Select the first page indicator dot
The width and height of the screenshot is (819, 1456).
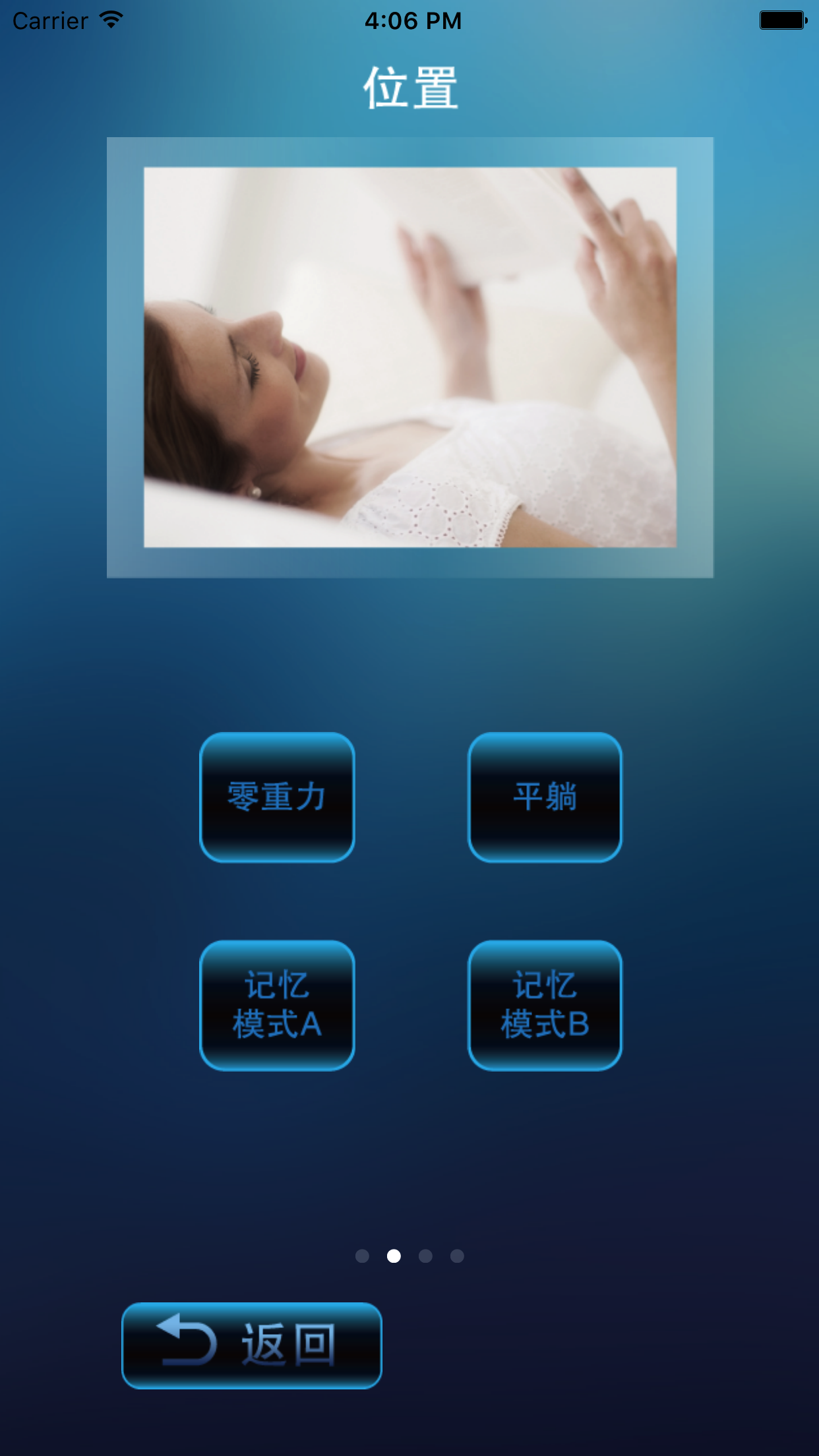(361, 1255)
